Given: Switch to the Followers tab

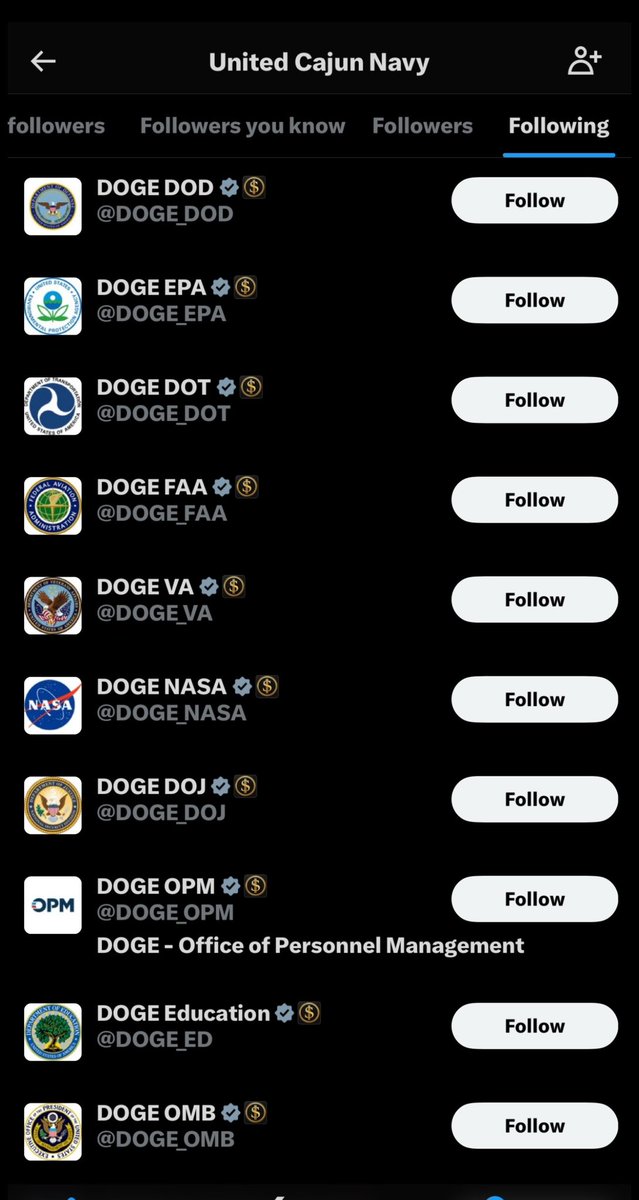Looking at the screenshot, I should (x=422, y=126).
